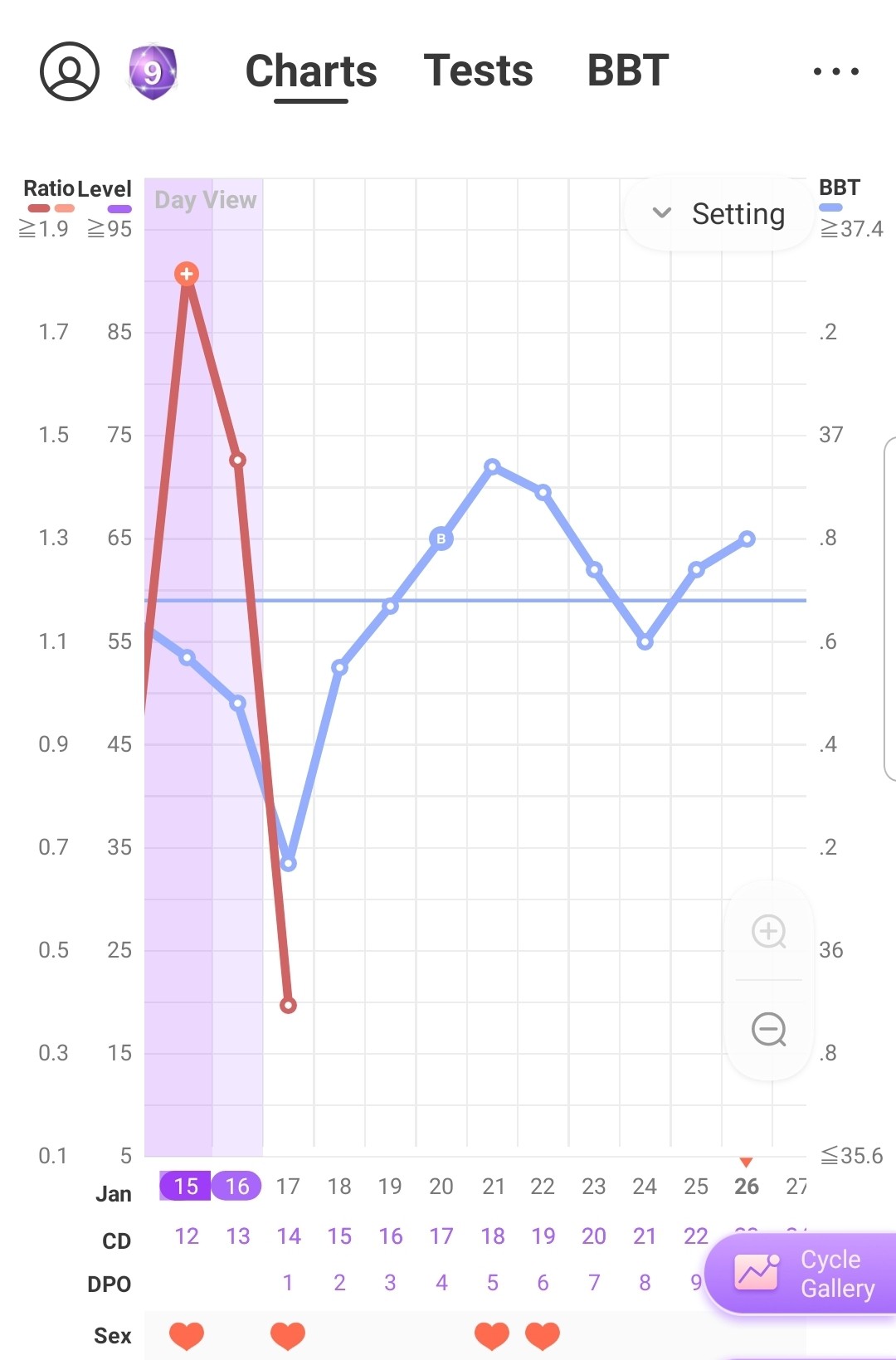Zoom out of the chart
896x1360 pixels.
(768, 1030)
